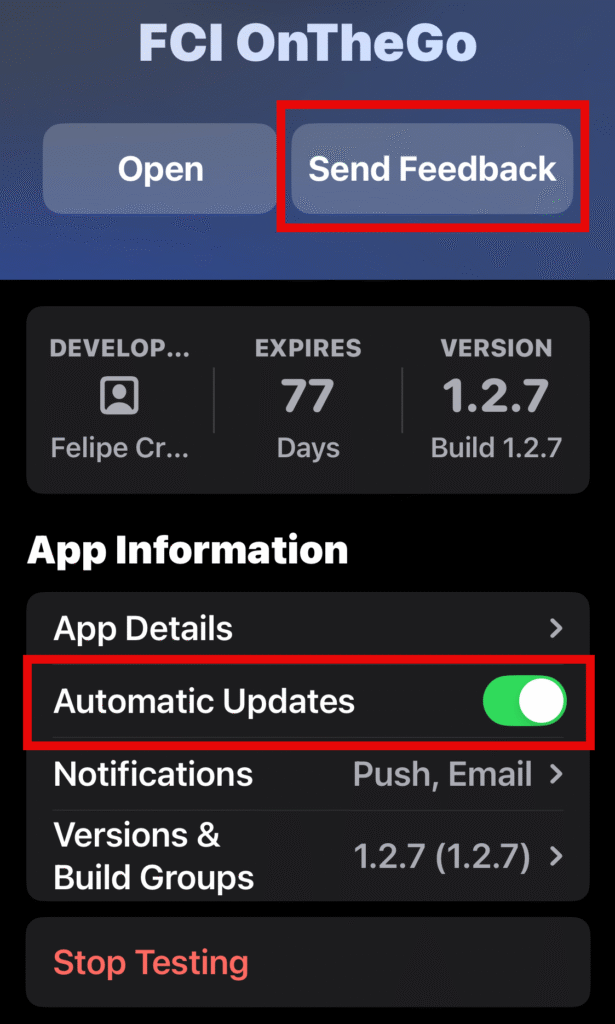Open Versions & Build Groups
The width and height of the screenshot is (615, 1024).
[x=307, y=856]
